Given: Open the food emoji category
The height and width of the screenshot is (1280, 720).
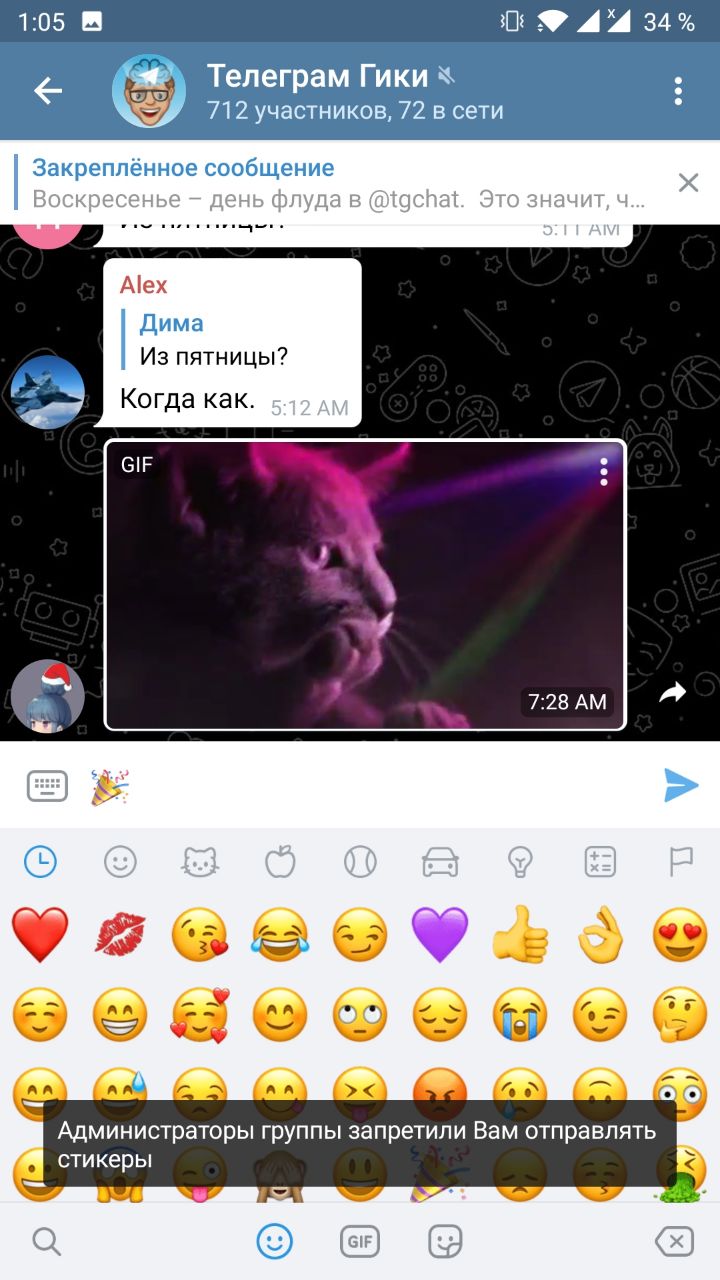Looking at the screenshot, I should pos(280,861).
